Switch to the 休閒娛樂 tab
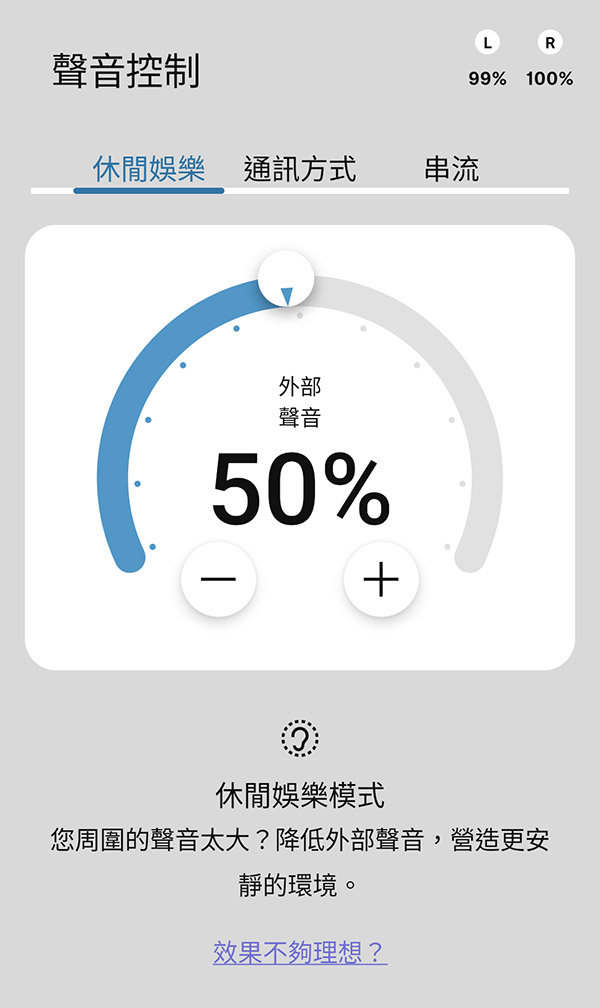The width and height of the screenshot is (600, 1008). (x=149, y=169)
